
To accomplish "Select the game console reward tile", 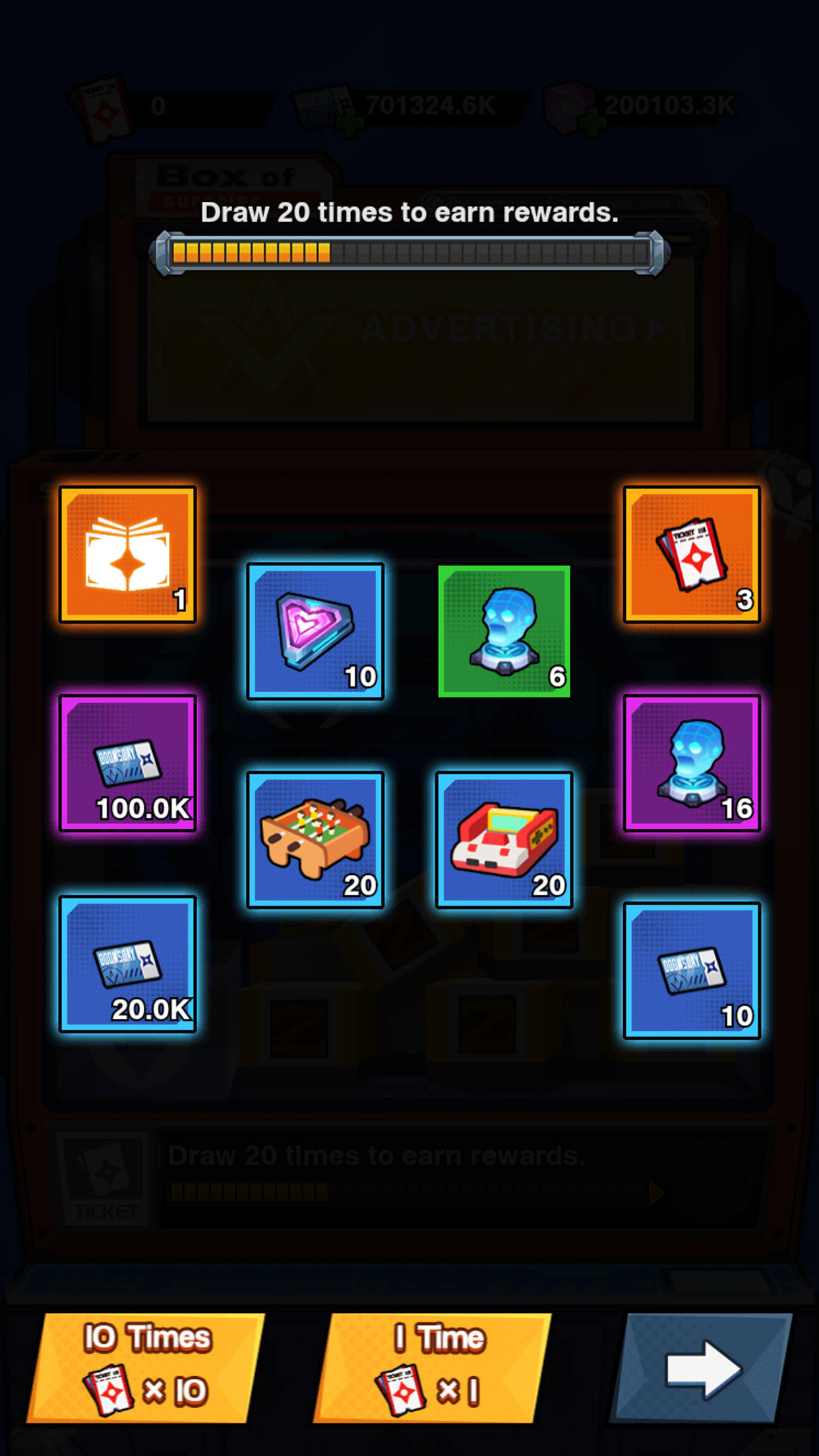I will pyautogui.click(x=504, y=839).
